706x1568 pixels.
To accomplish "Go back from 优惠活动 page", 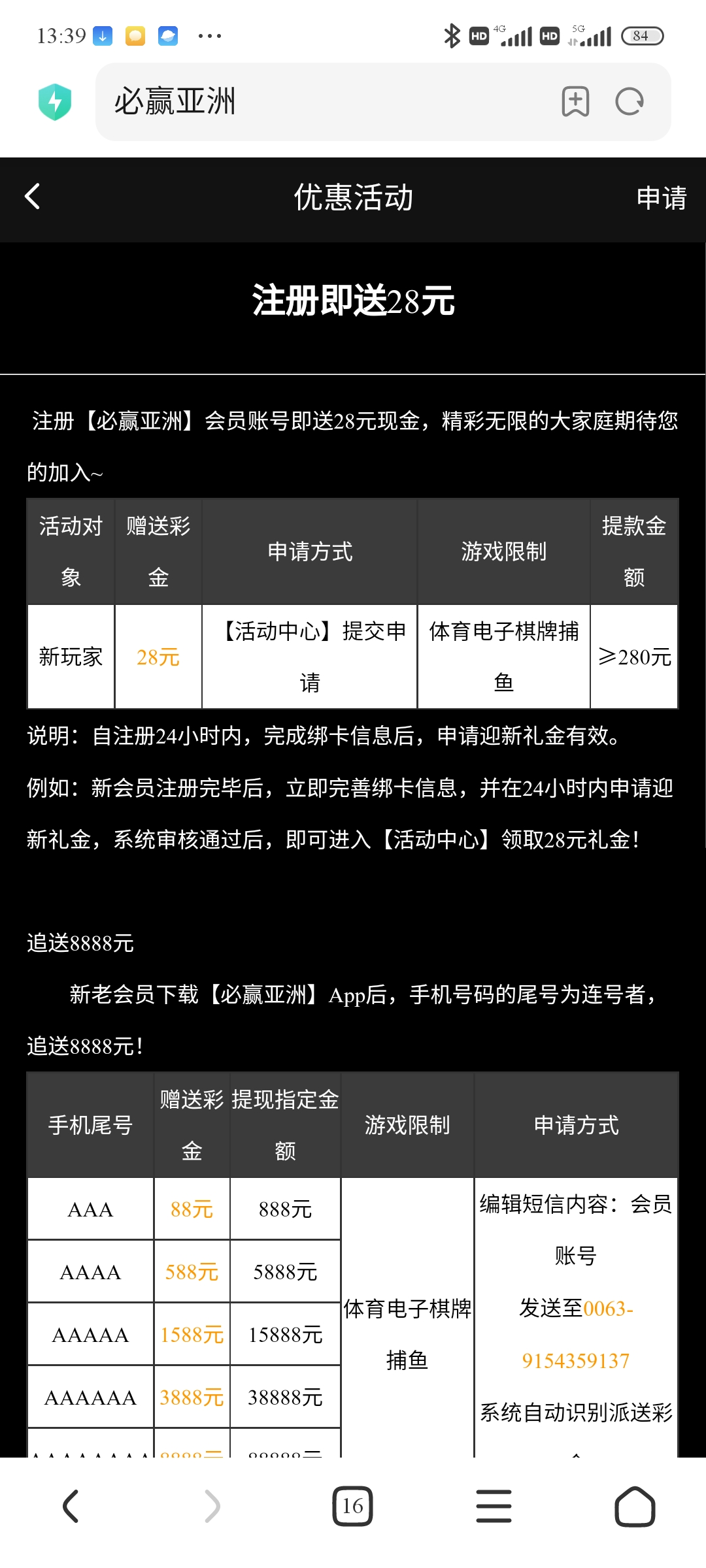I will click(33, 196).
